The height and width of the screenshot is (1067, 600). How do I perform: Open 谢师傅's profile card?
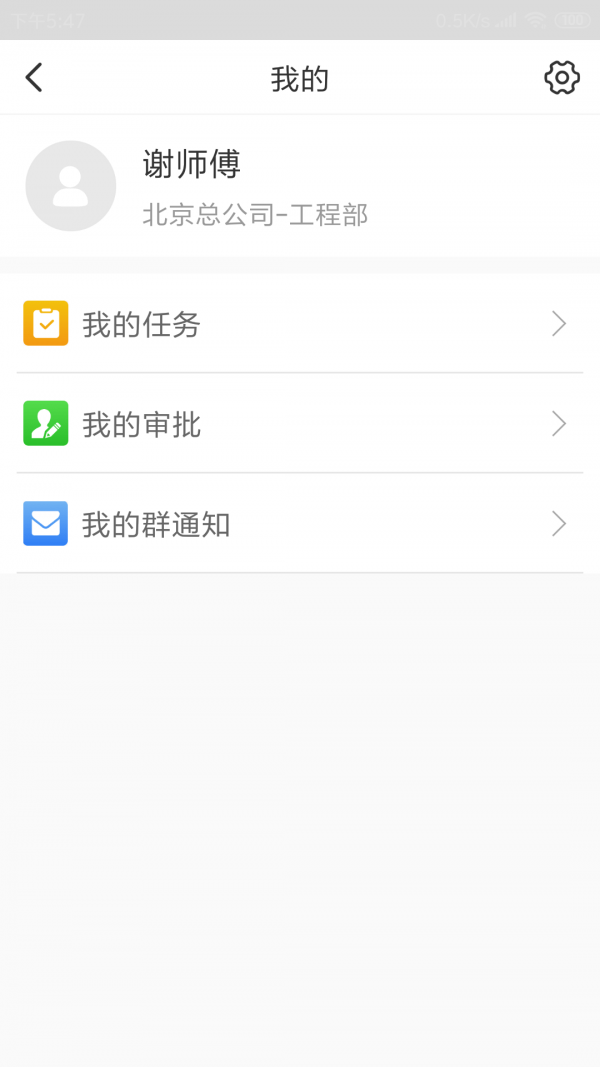(x=300, y=186)
